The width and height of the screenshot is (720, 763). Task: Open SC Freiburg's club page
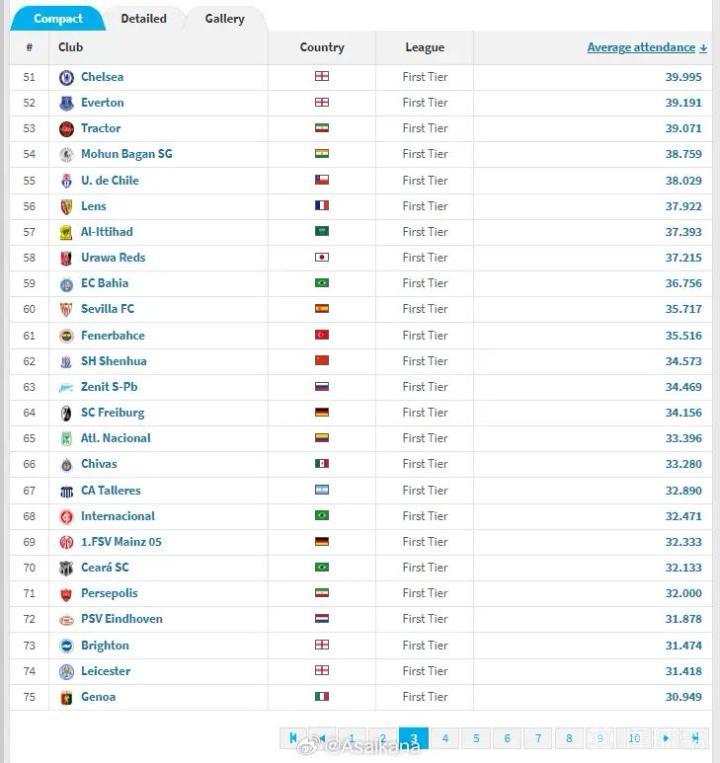coord(112,412)
